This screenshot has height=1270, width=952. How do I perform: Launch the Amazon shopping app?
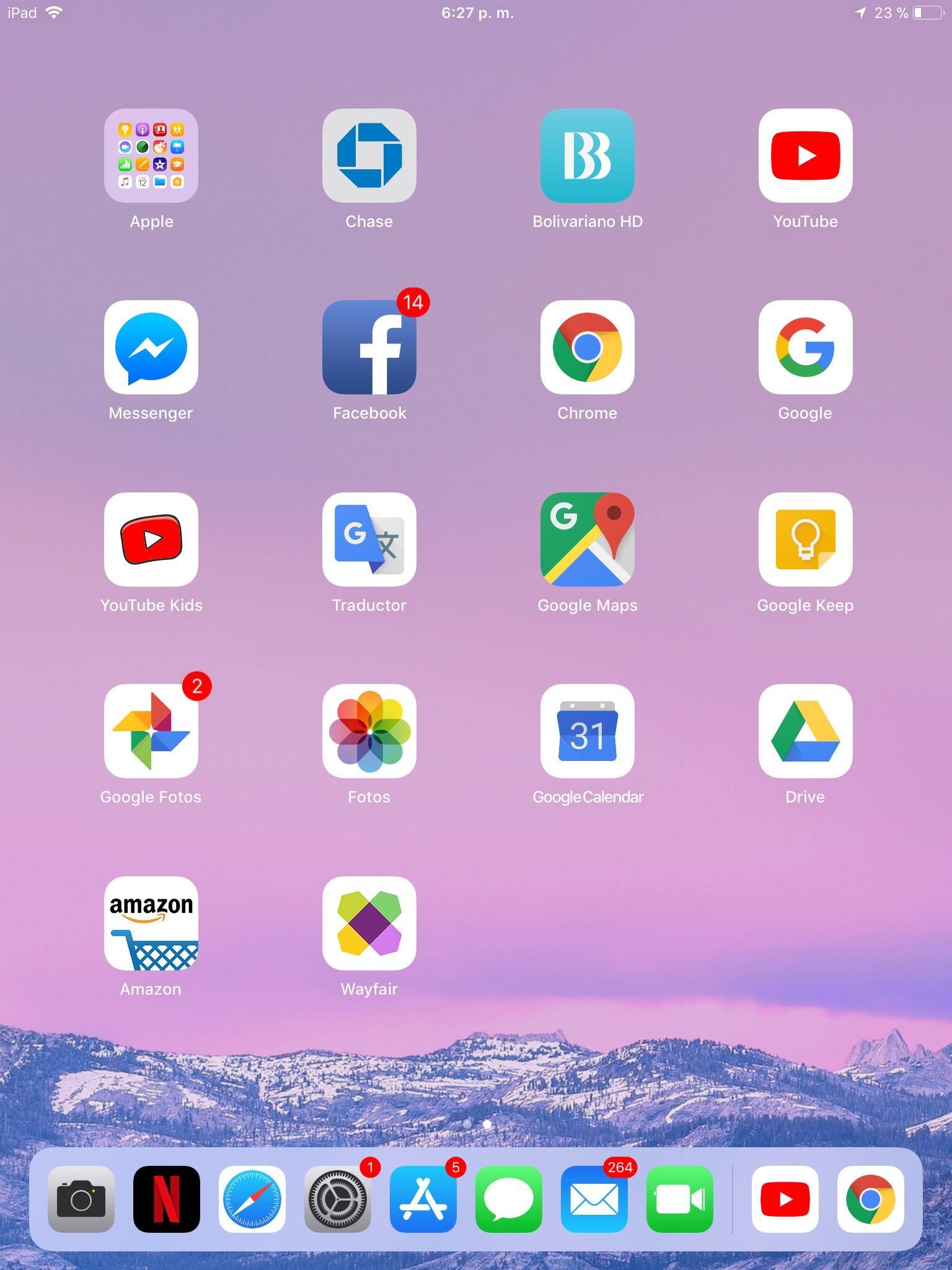point(151,923)
